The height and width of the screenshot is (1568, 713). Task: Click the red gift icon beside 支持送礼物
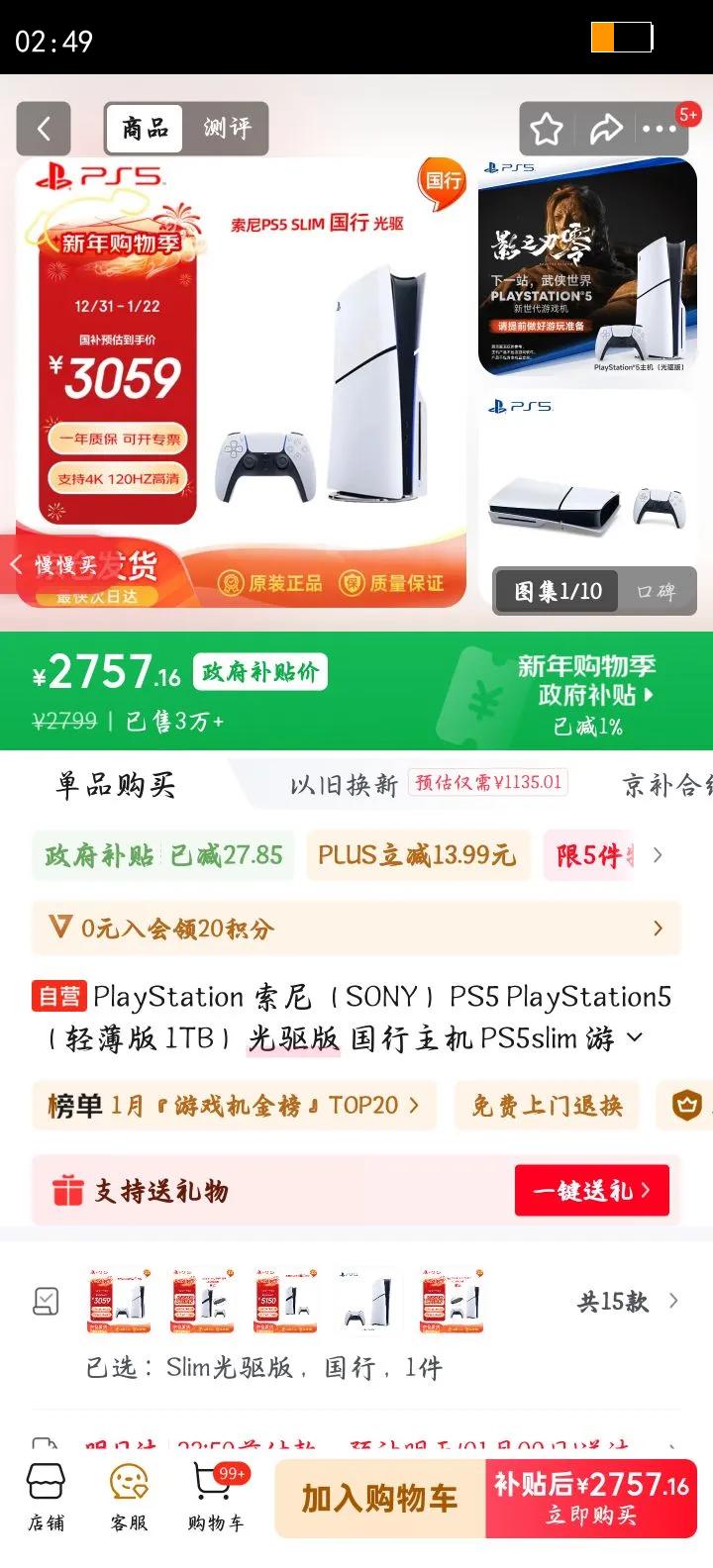tap(68, 1191)
